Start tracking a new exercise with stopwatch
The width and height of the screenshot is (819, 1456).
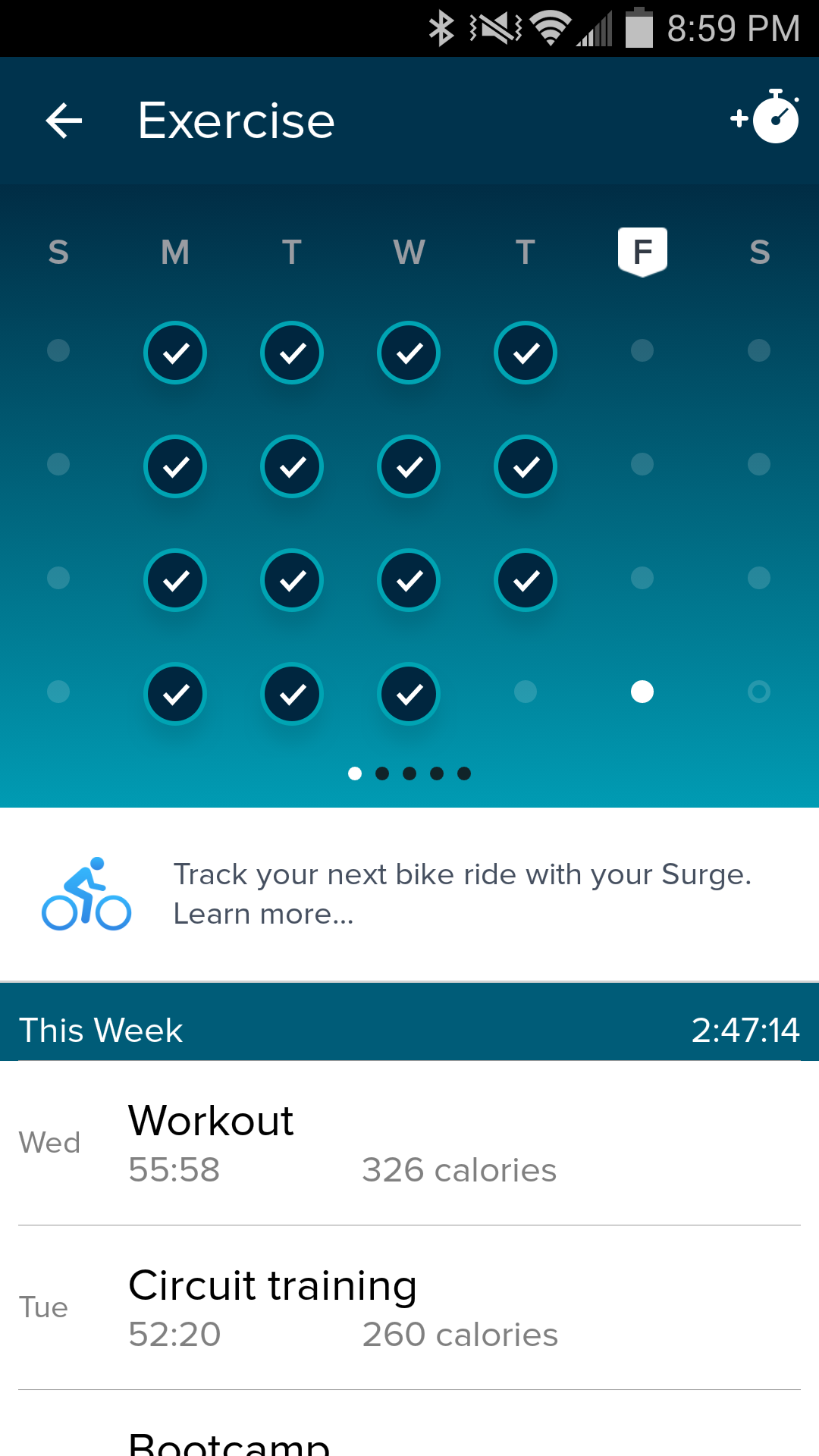[766, 118]
